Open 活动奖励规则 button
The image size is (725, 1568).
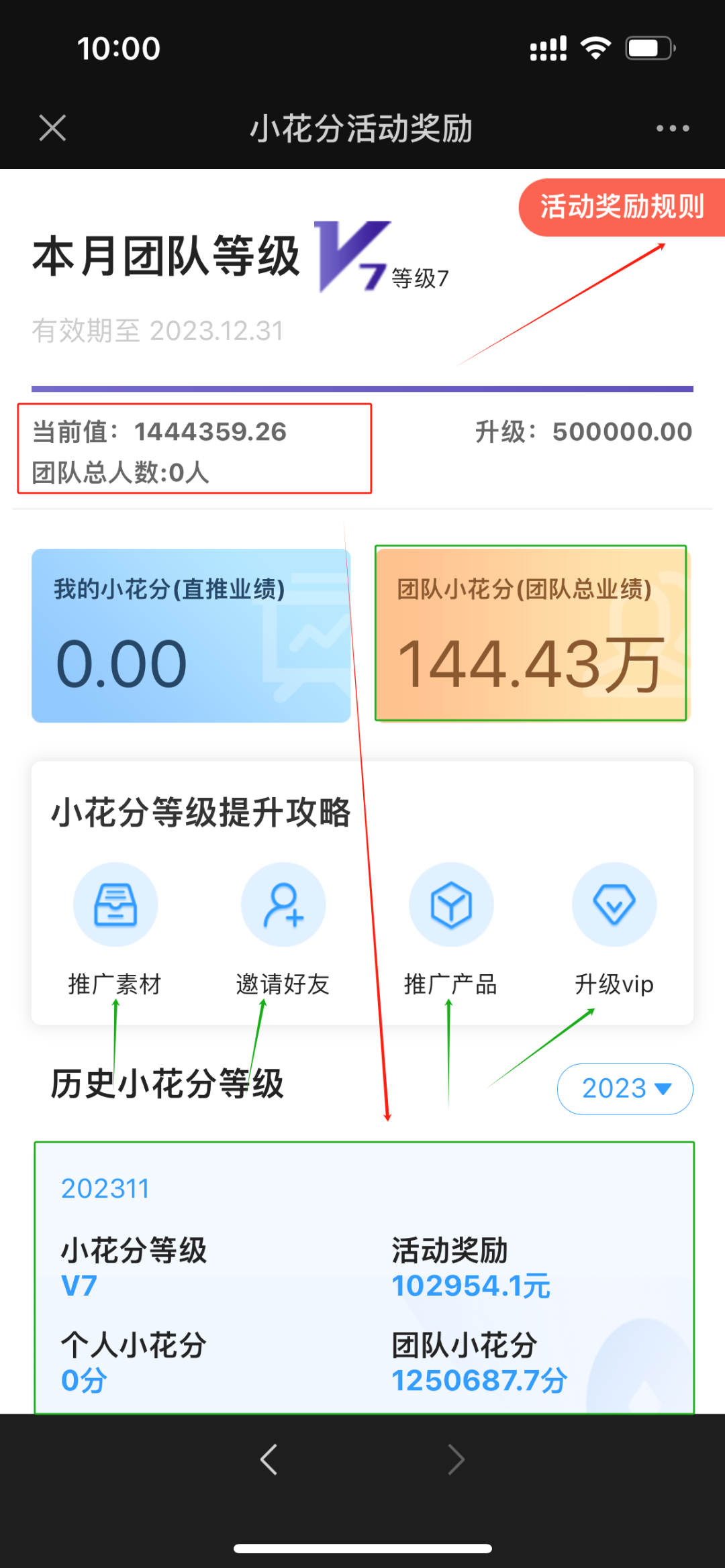coord(622,207)
